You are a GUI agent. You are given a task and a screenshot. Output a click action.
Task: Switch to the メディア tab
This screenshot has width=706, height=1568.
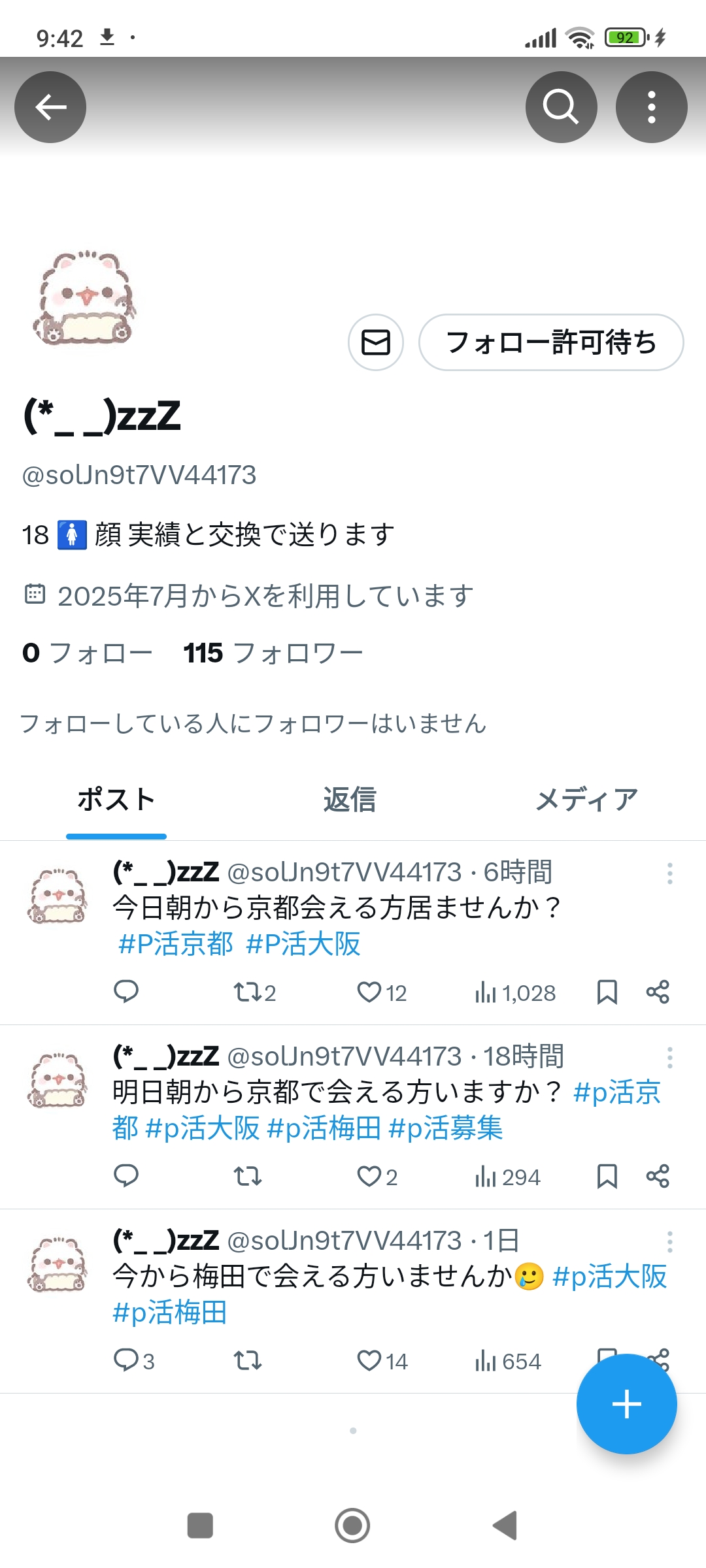point(586,800)
